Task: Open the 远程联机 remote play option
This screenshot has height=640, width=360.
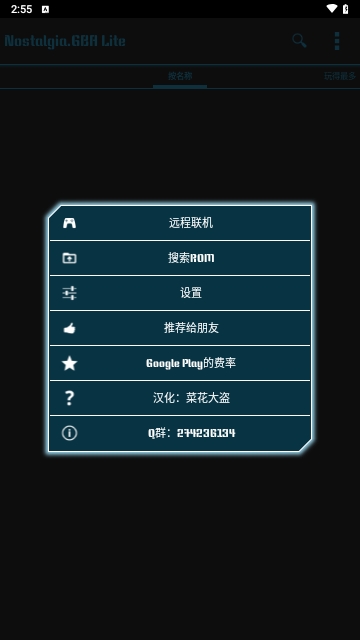Action: pyautogui.click(x=180, y=223)
